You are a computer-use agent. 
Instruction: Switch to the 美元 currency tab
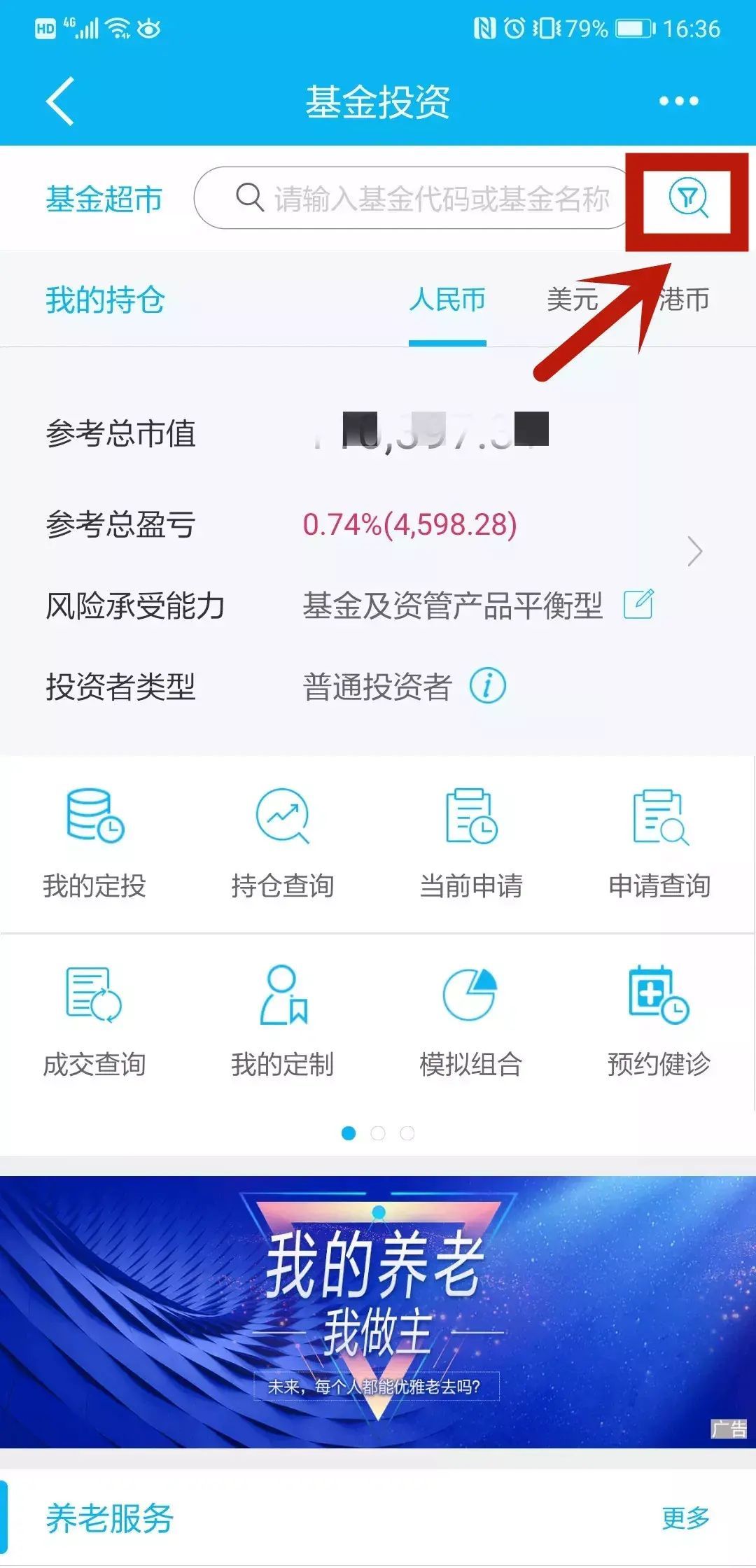573,300
